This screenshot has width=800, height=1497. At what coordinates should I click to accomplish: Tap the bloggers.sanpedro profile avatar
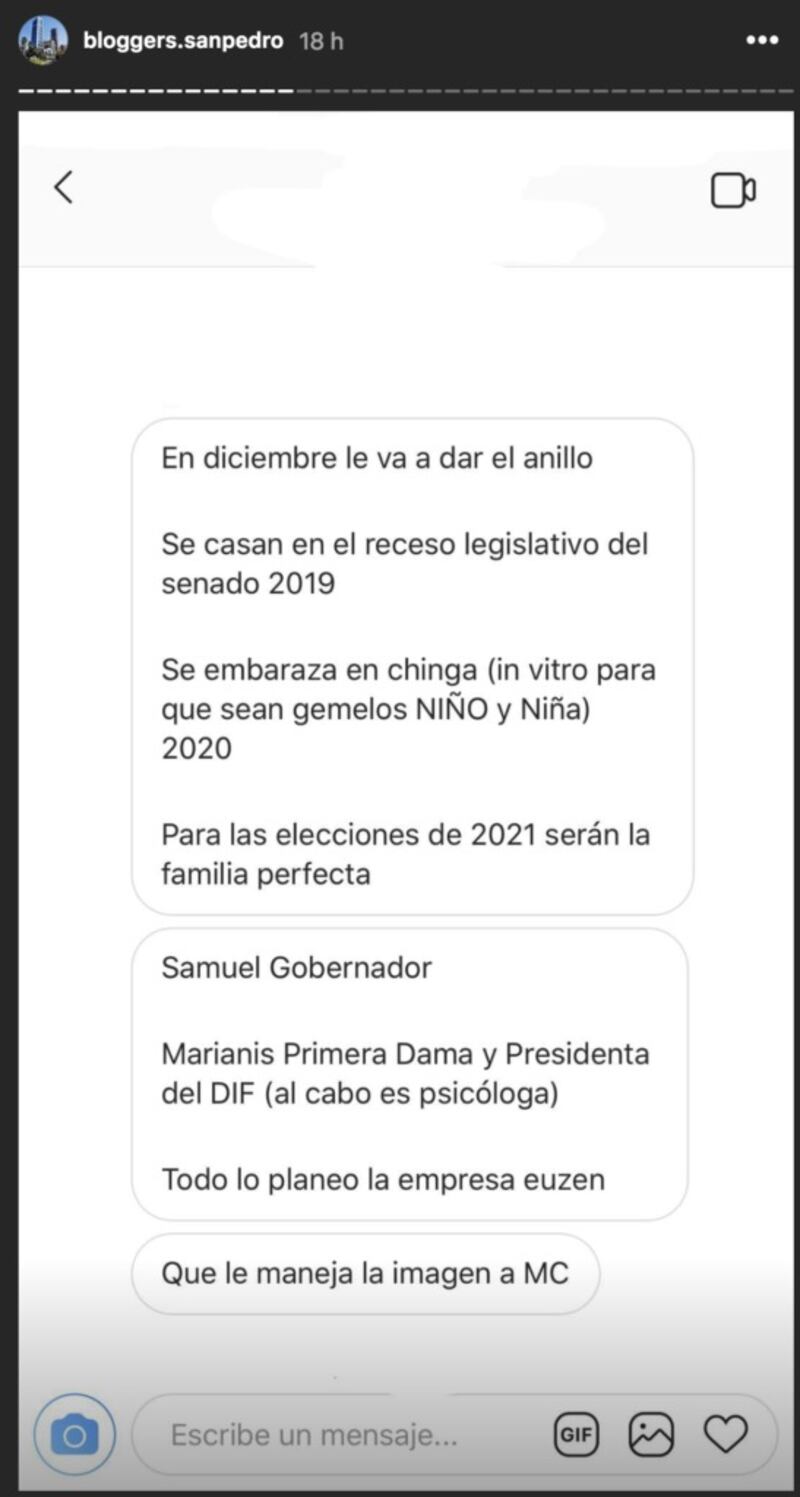[x=43, y=41]
